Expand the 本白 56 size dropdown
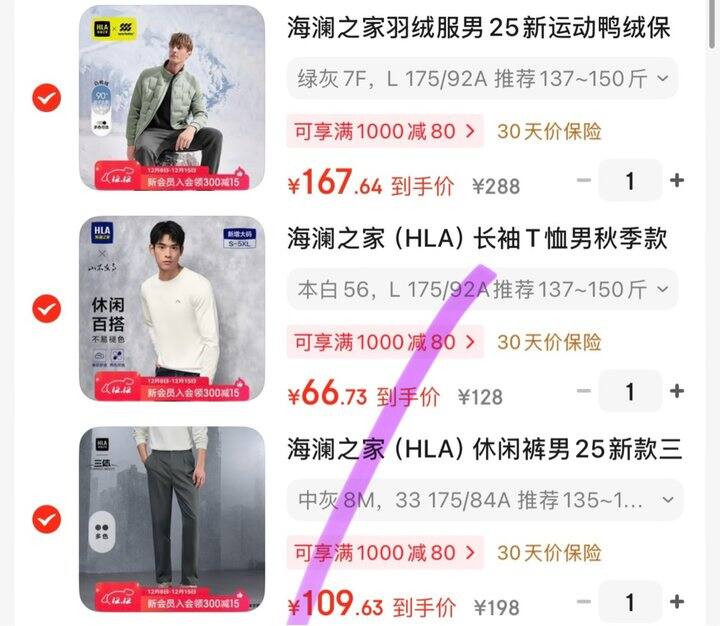This screenshot has height=626, width=720. (x=482, y=290)
